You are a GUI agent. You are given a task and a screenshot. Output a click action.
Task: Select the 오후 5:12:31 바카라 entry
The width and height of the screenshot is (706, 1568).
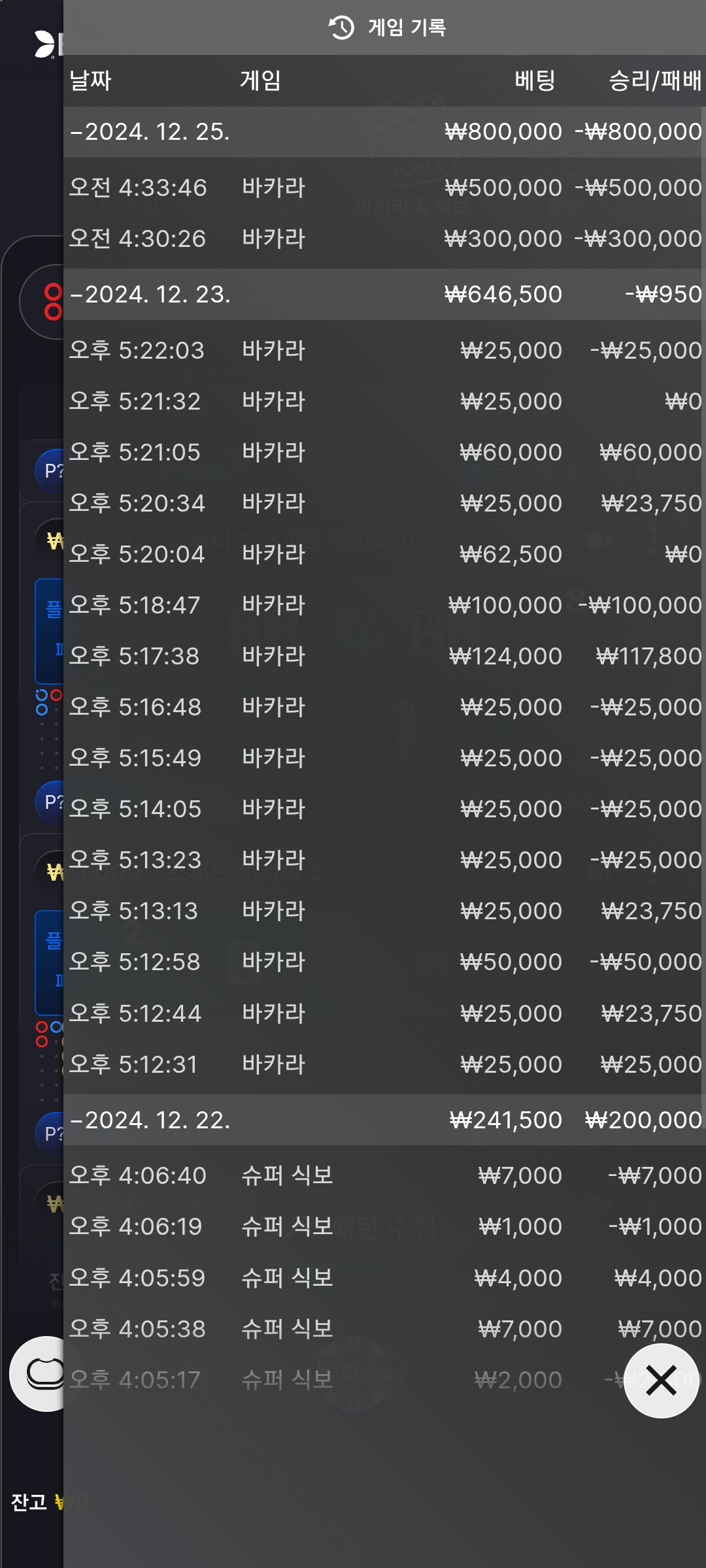click(384, 1065)
